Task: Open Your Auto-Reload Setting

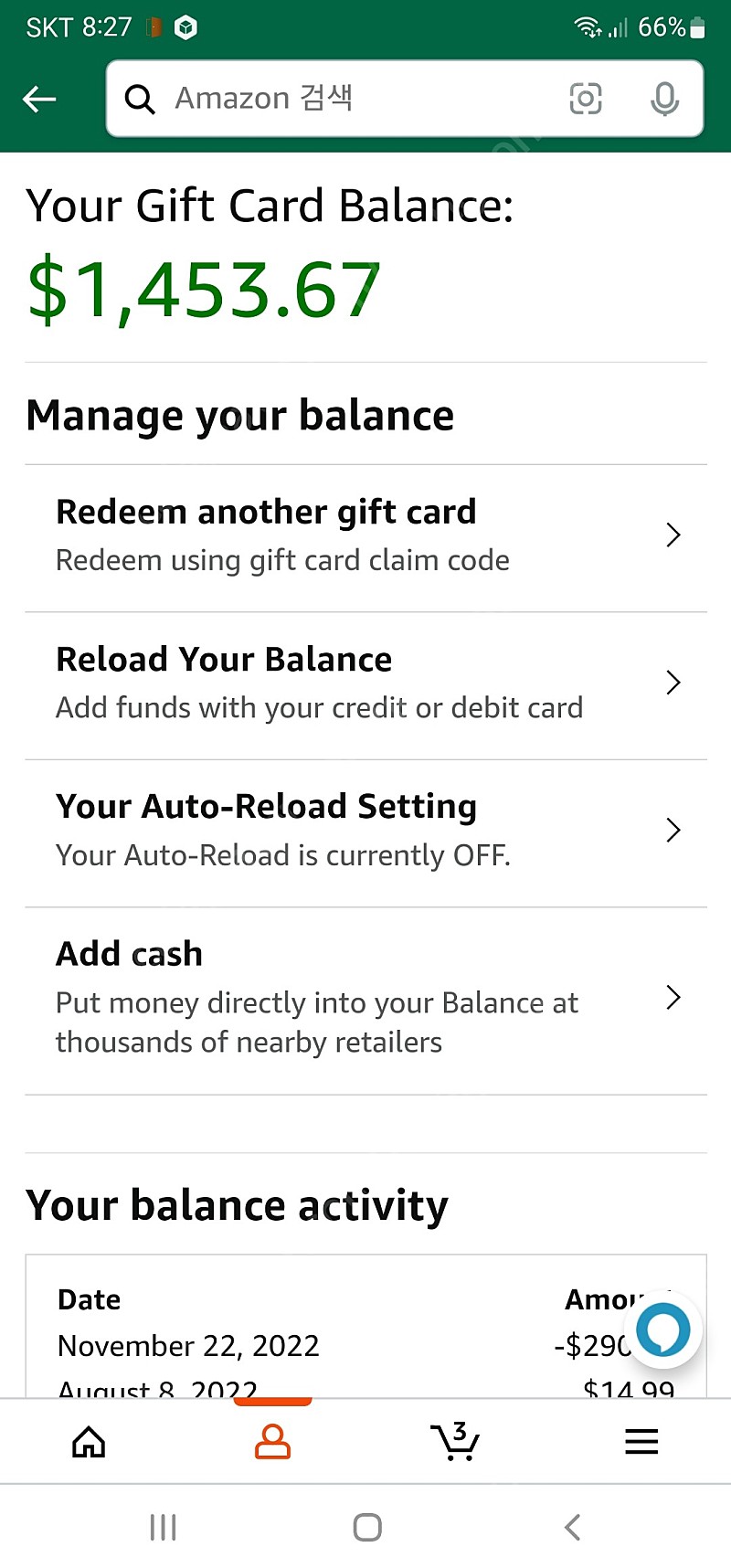Action: tap(365, 832)
